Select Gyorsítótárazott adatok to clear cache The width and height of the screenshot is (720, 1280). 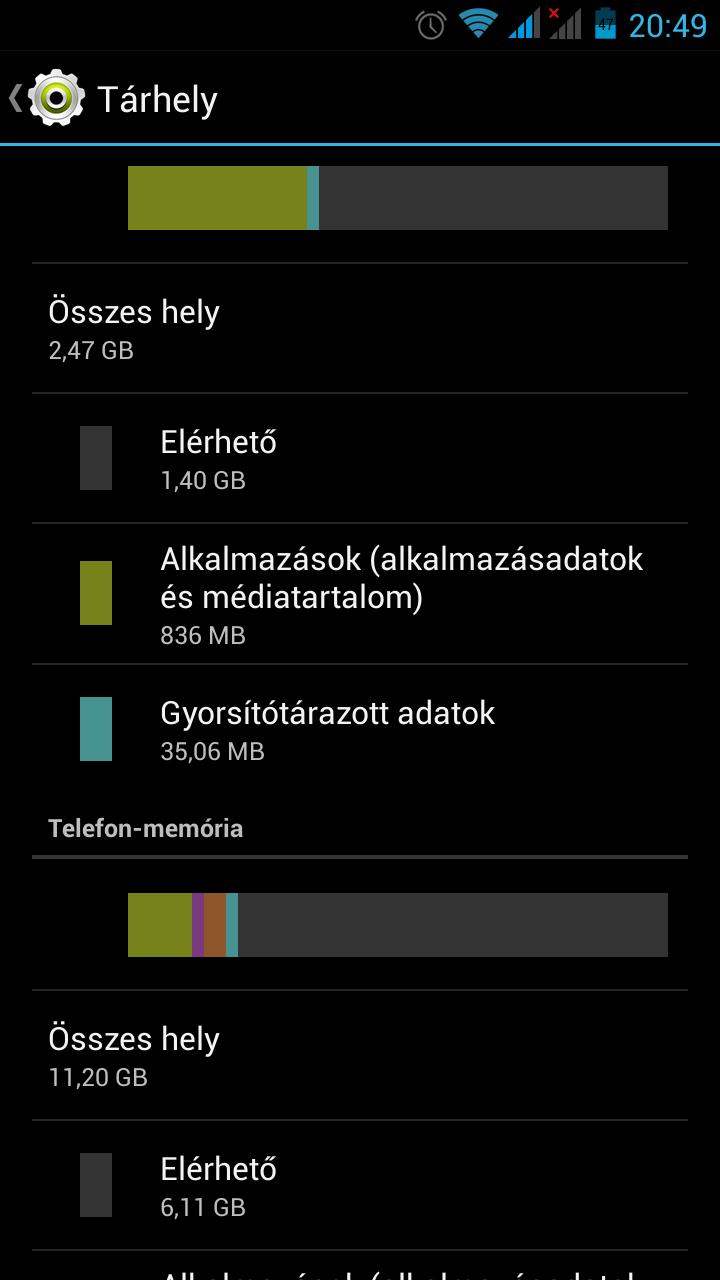360,729
